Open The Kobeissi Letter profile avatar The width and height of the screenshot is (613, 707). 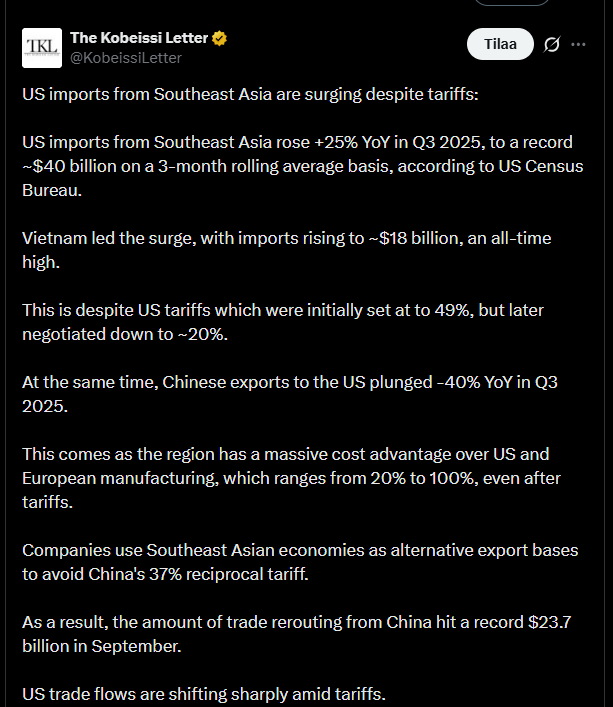pyautogui.click(x=41, y=47)
